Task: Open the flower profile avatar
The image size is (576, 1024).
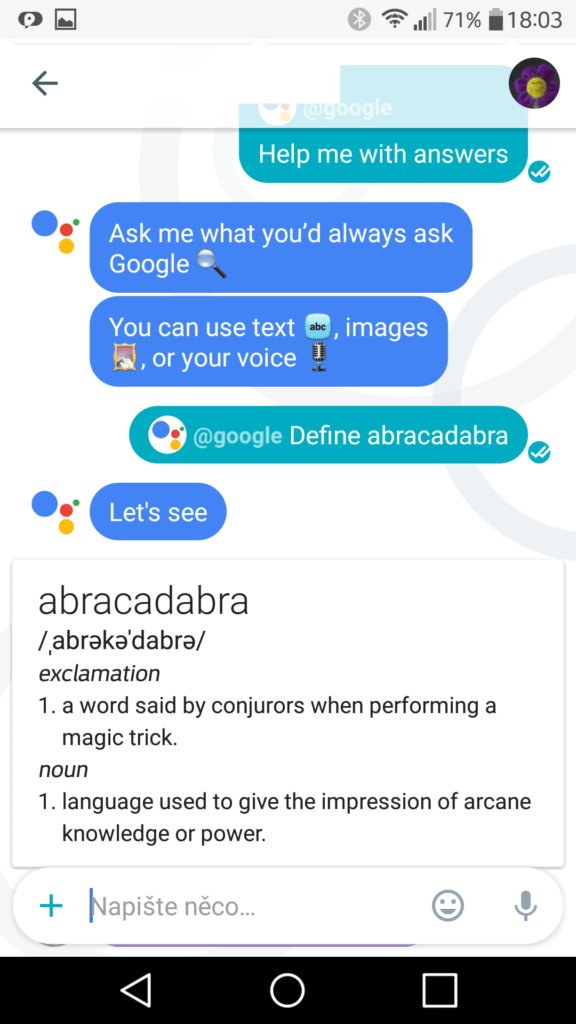Action: pyautogui.click(x=534, y=84)
